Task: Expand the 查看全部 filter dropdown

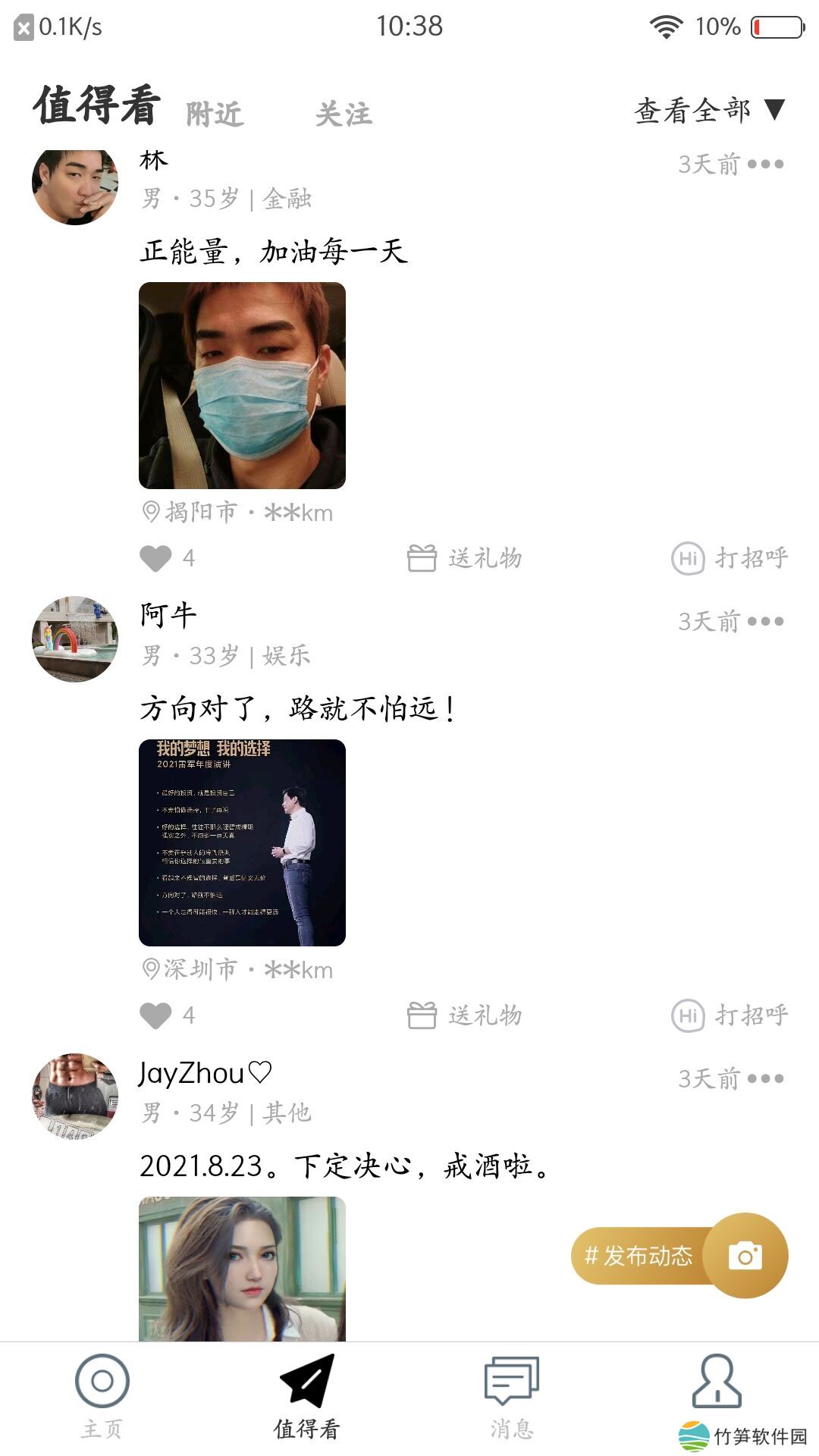Action: click(x=708, y=111)
